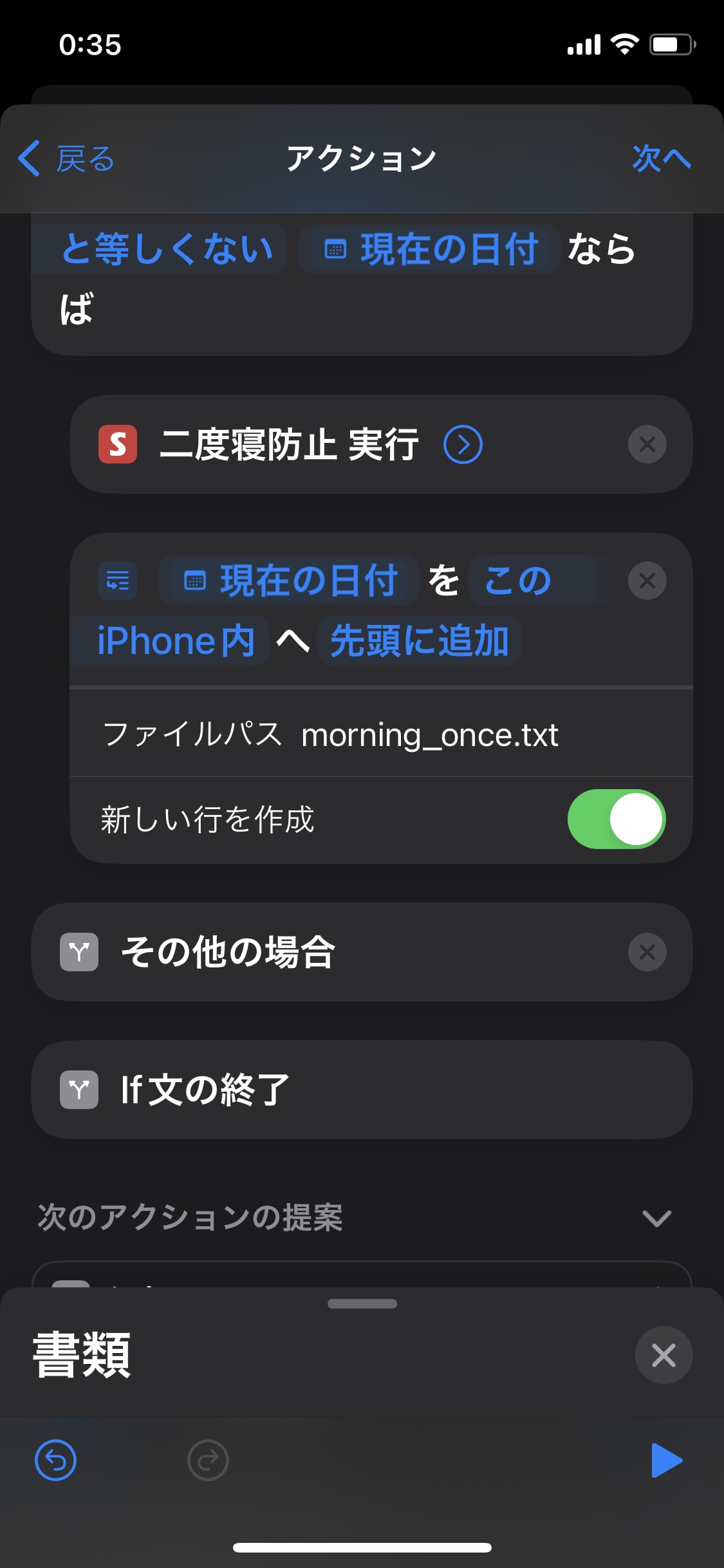
Task: Open 二度寝防止 shortcut details arrow
Action: click(x=463, y=444)
